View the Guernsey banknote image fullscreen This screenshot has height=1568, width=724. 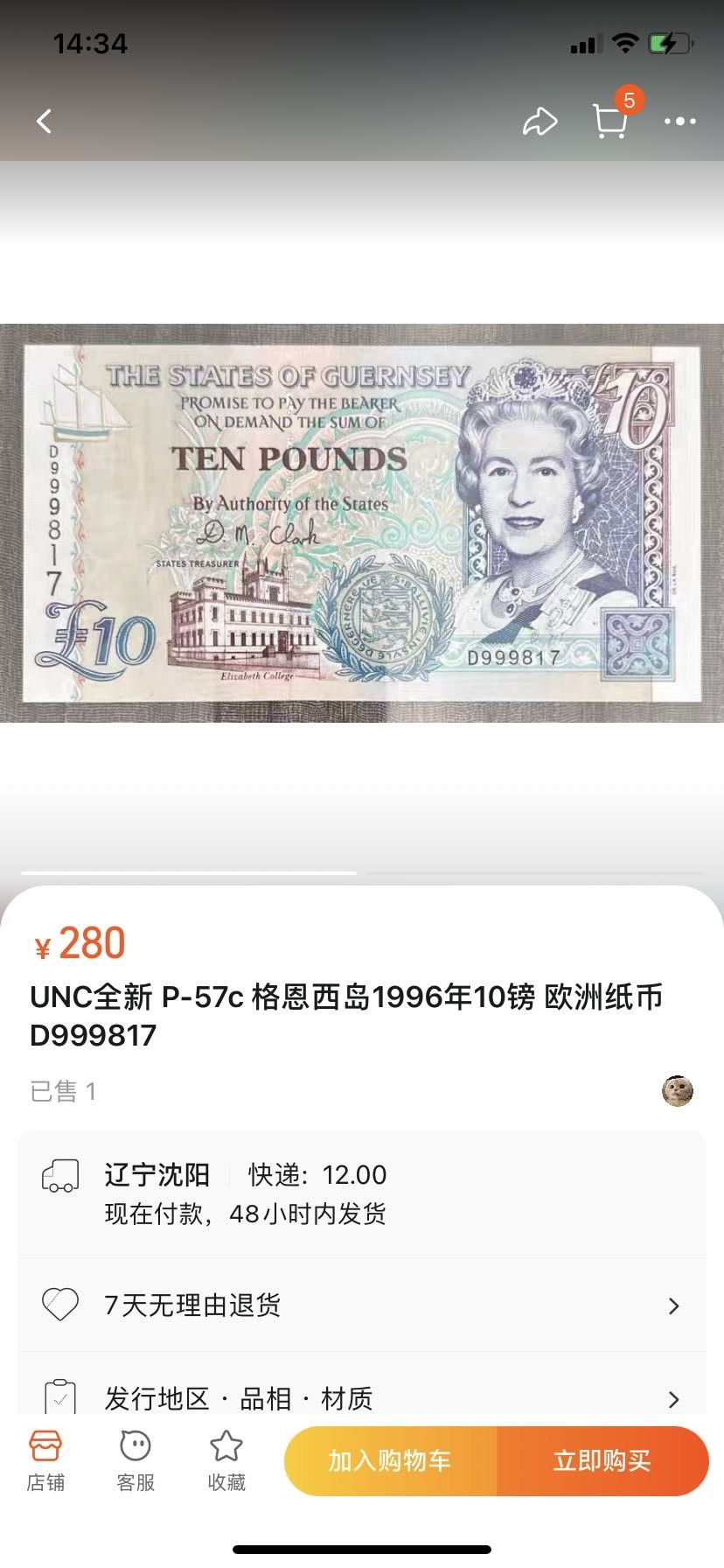point(362,523)
